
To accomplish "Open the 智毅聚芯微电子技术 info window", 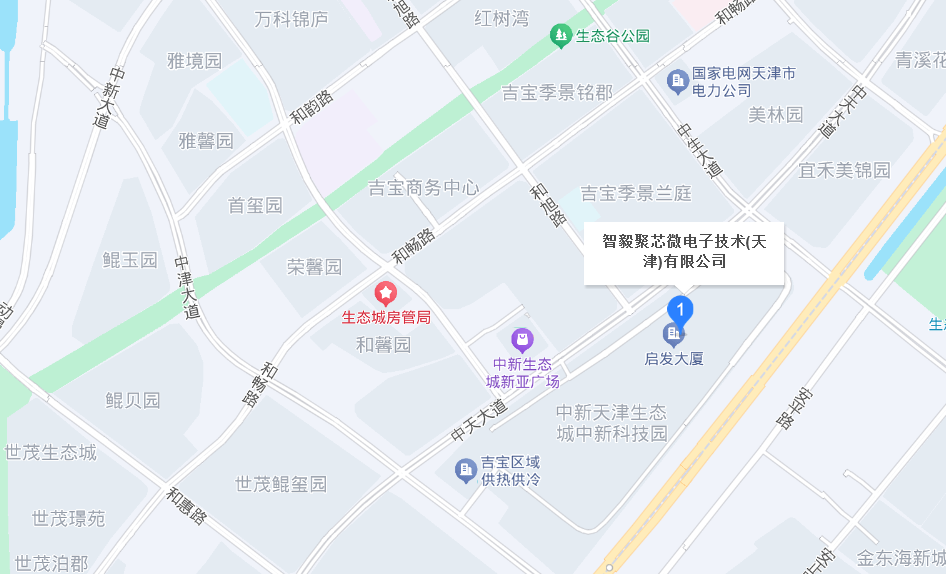I will 684,252.
